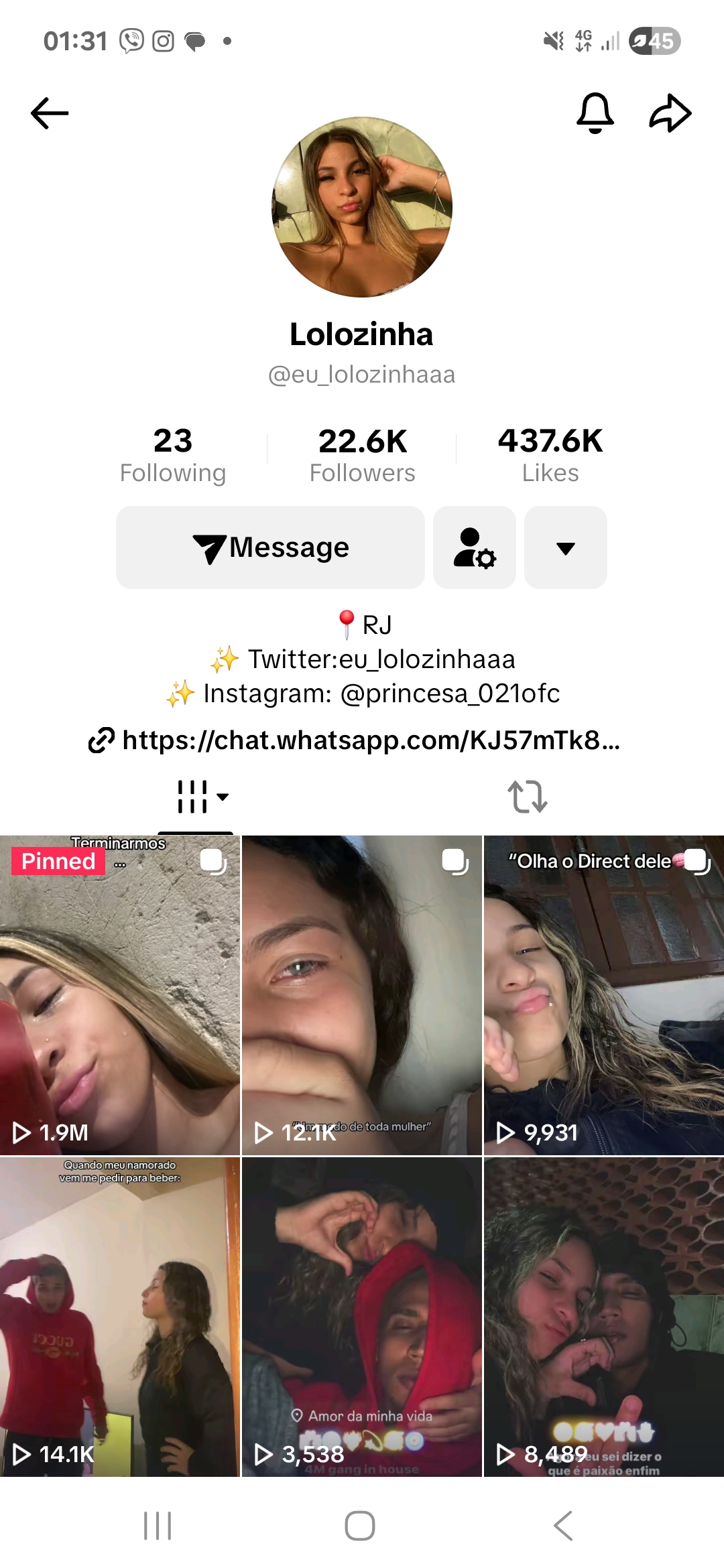This screenshot has width=724, height=1568.
Task: Open the pinned video with 1.9M views
Action: pos(119,995)
